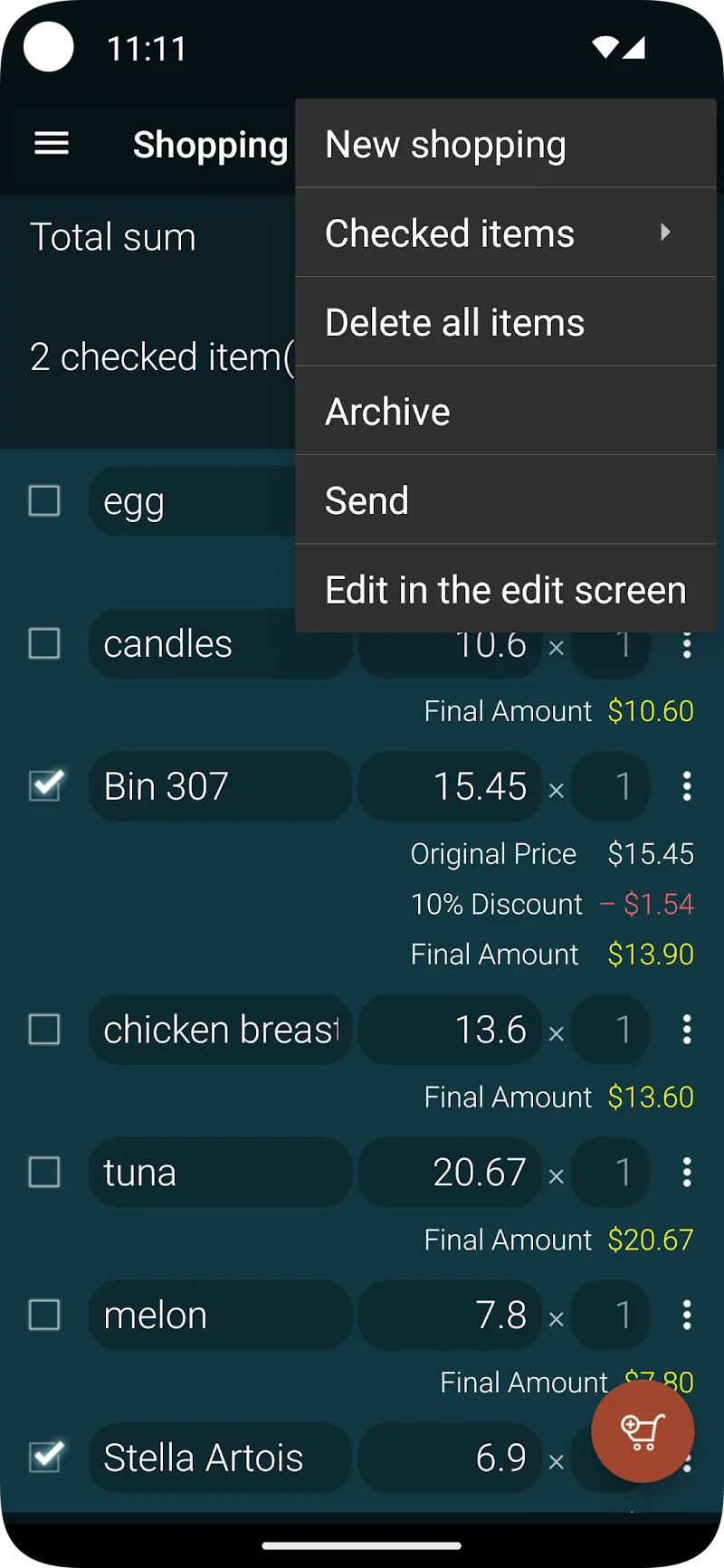Tap the three-dot menu beside candles
Screen dimensions: 724x1568
tap(687, 644)
